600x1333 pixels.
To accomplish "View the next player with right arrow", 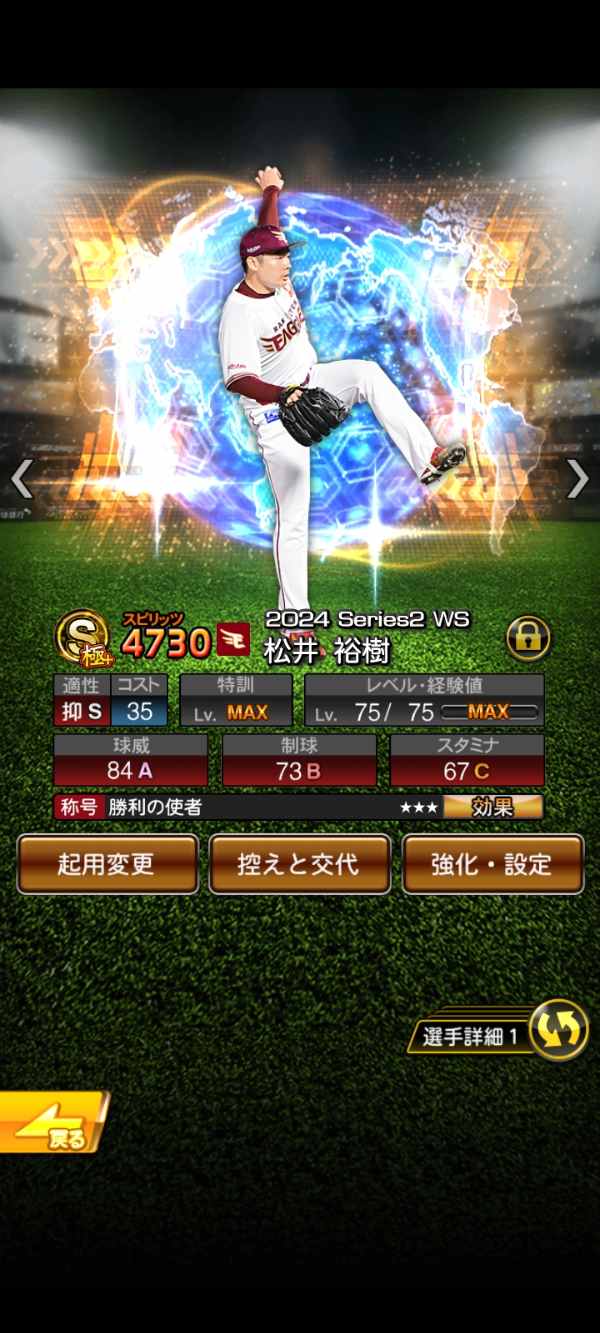I will coord(578,479).
